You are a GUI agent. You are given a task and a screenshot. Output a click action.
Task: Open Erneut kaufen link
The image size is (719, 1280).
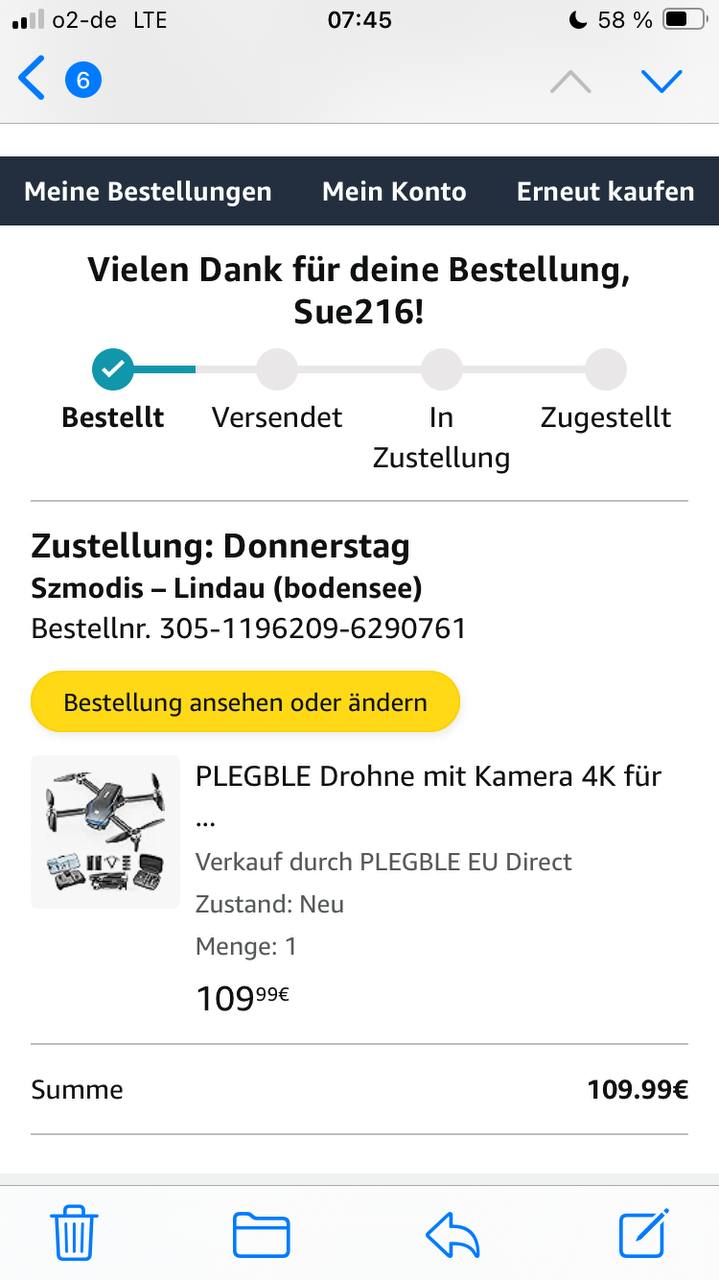pos(605,191)
